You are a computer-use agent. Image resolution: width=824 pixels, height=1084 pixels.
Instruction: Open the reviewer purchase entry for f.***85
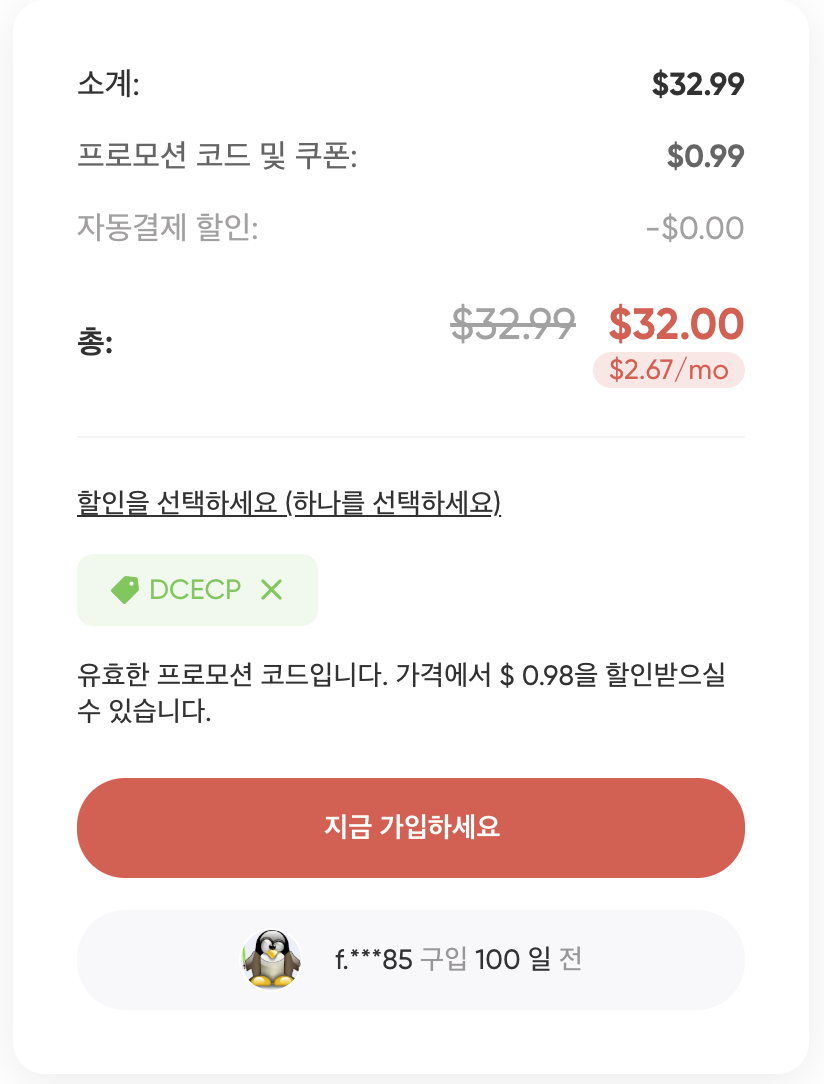tap(410, 959)
